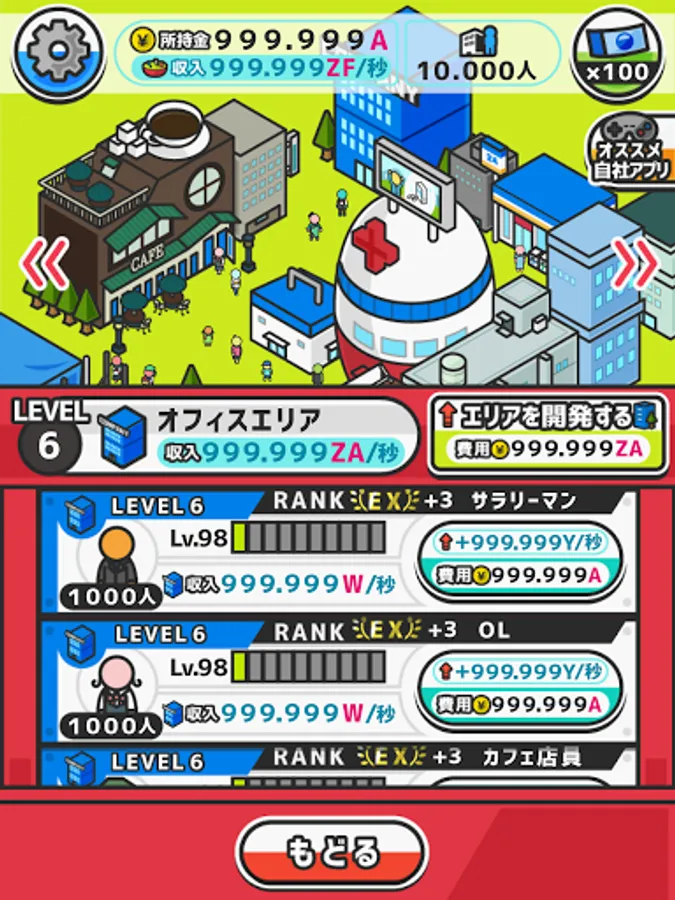Open the オススメ自社アプリ recommended apps
The width and height of the screenshot is (675, 900).
pyautogui.click(x=628, y=150)
